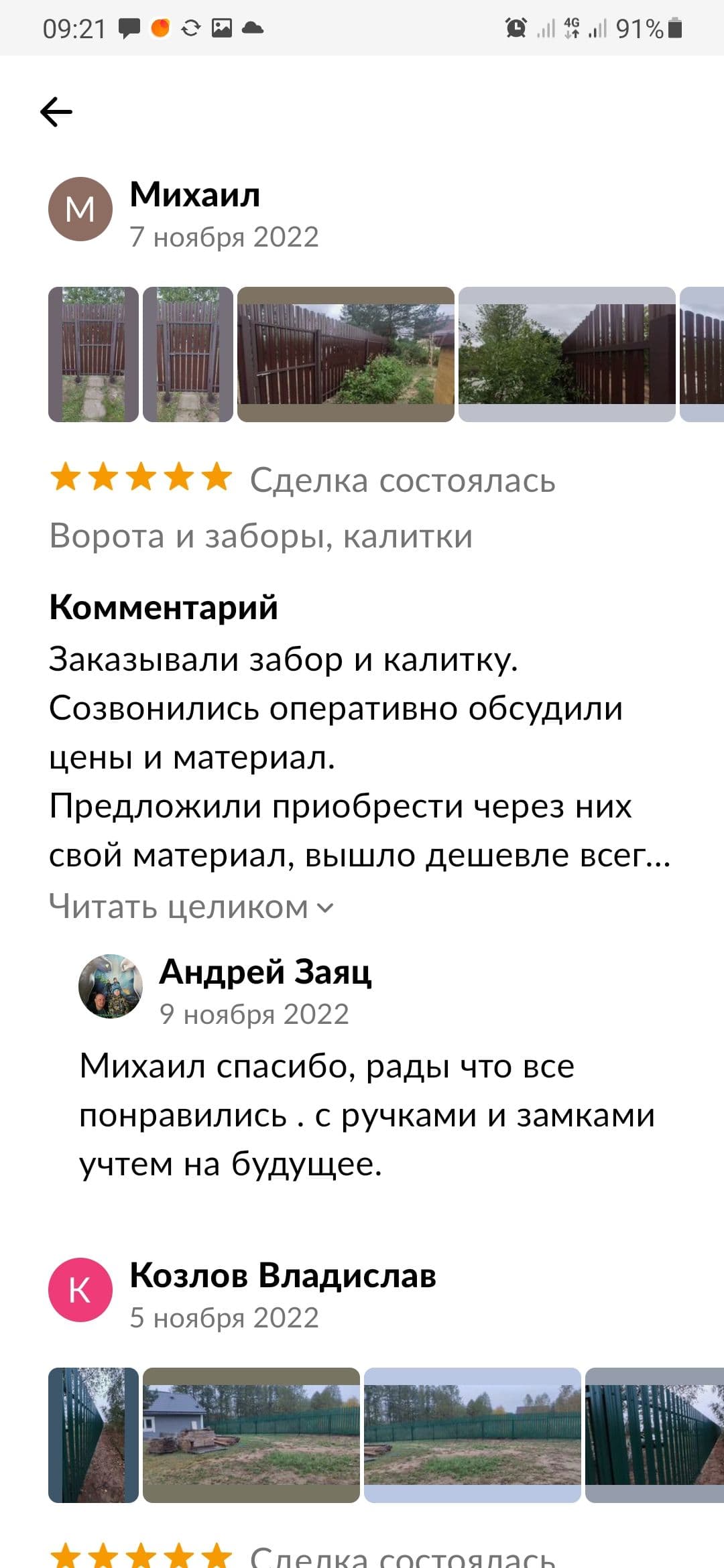Image resolution: width=724 pixels, height=1568 pixels.
Task: Open third green fence photo from Козлов Владислав
Action: [472, 1435]
